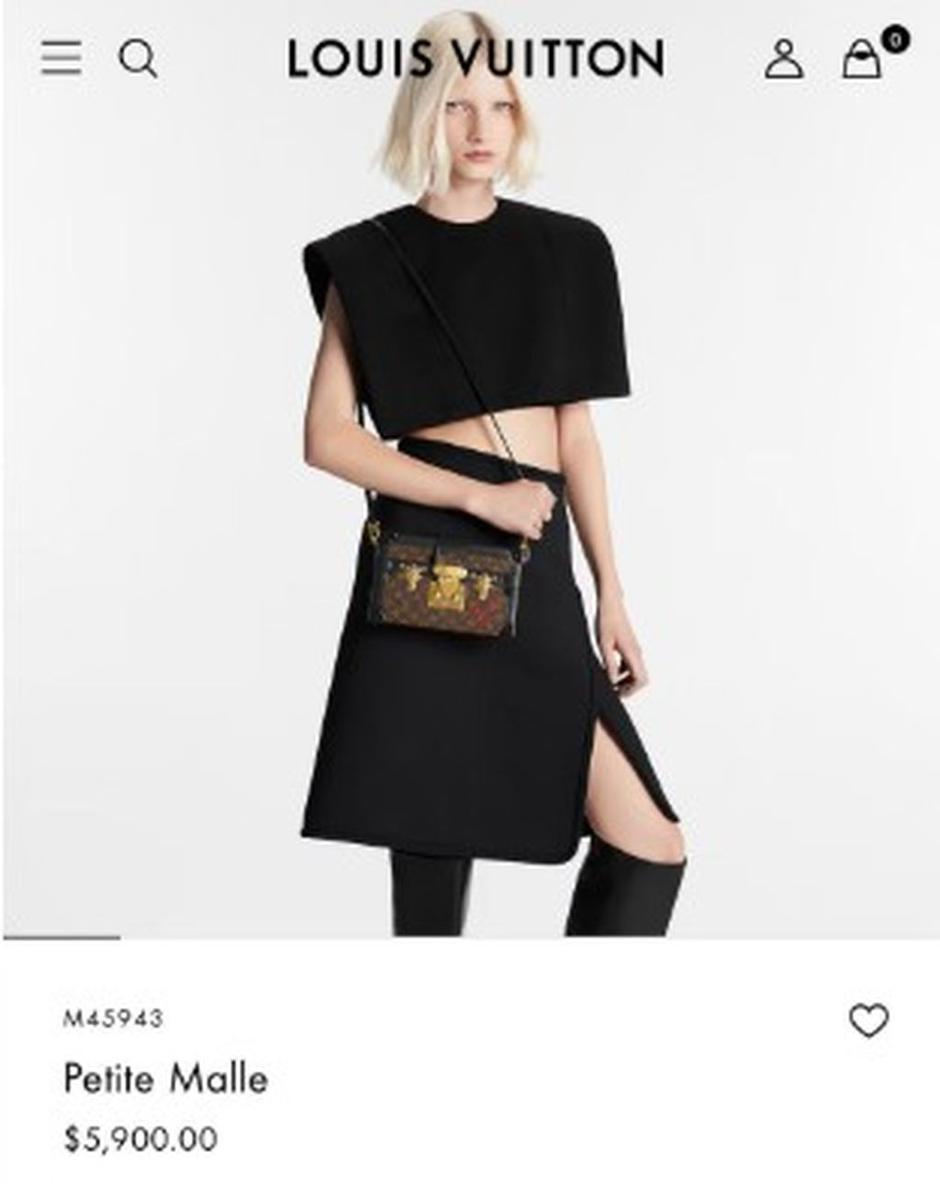
Task: Open the account profile icon
Action: 784,59
